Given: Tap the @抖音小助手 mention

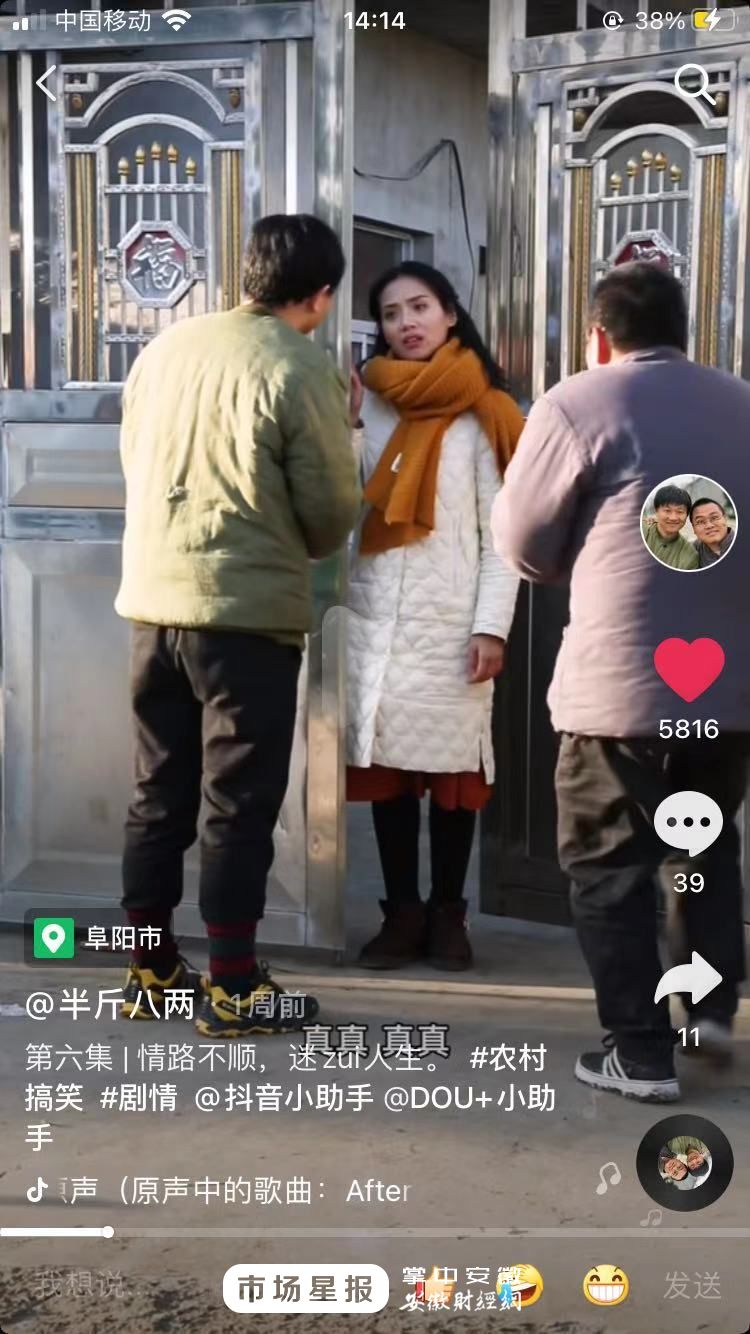Looking at the screenshot, I should coord(284,1097).
